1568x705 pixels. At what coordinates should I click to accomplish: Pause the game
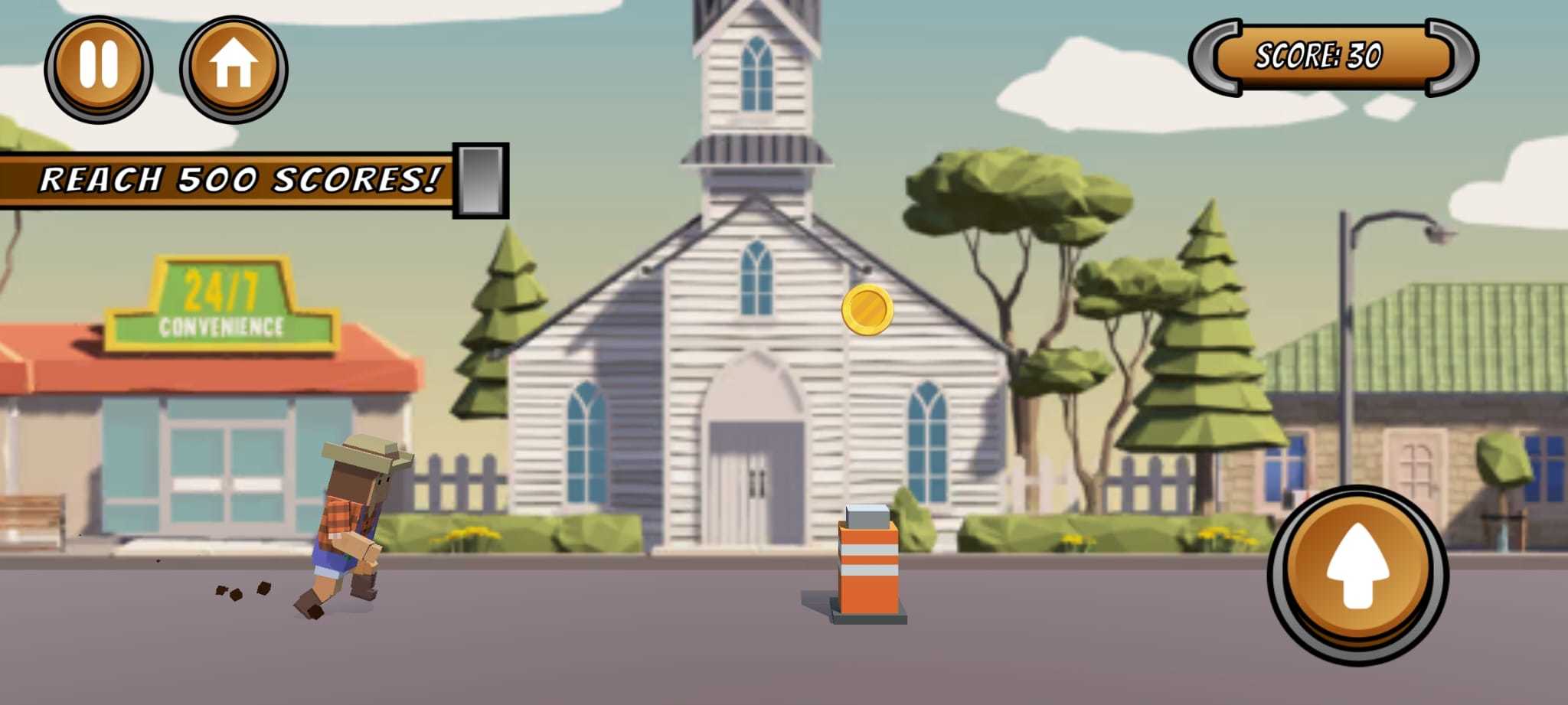[x=99, y=68]
